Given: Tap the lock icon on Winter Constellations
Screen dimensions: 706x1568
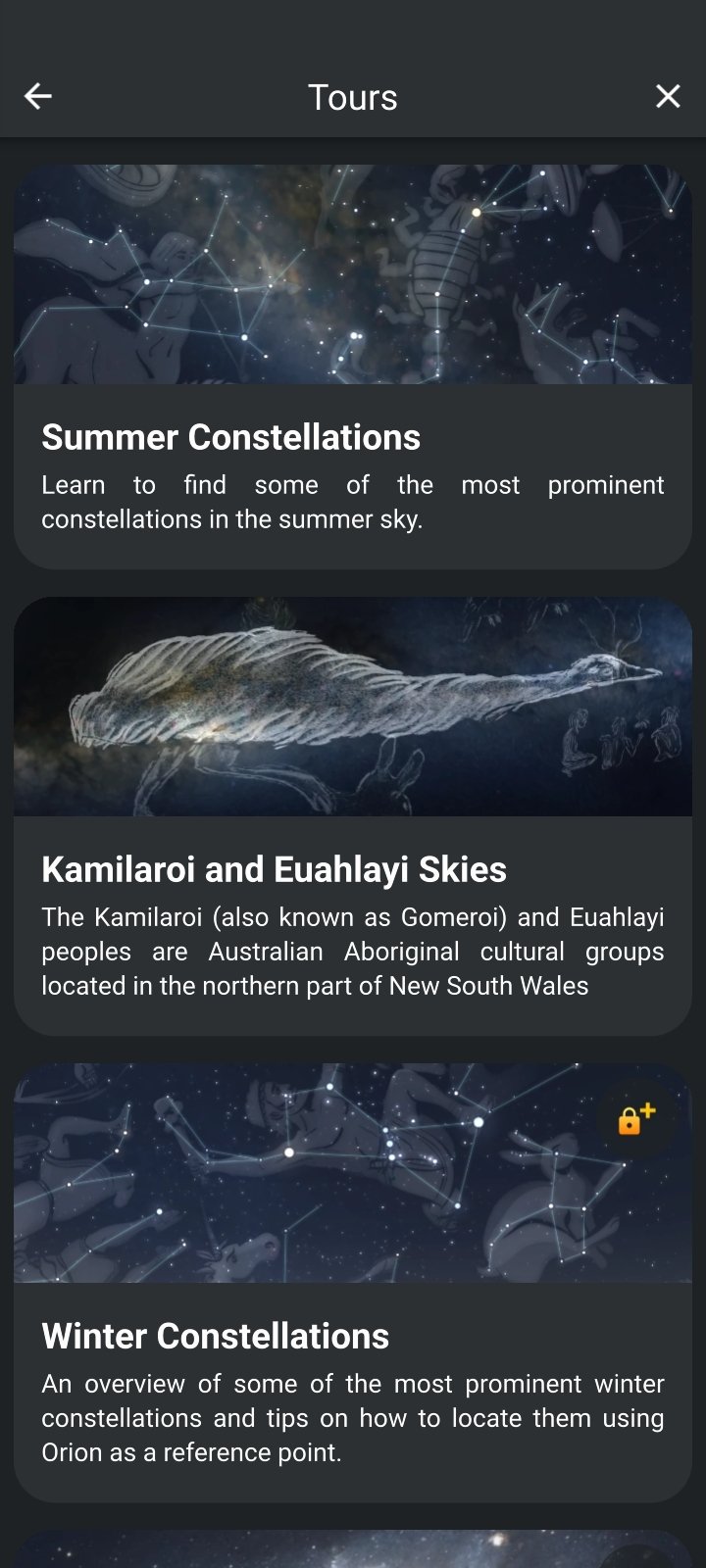Looking at the screenshot, I should (x=636, y=1119).
